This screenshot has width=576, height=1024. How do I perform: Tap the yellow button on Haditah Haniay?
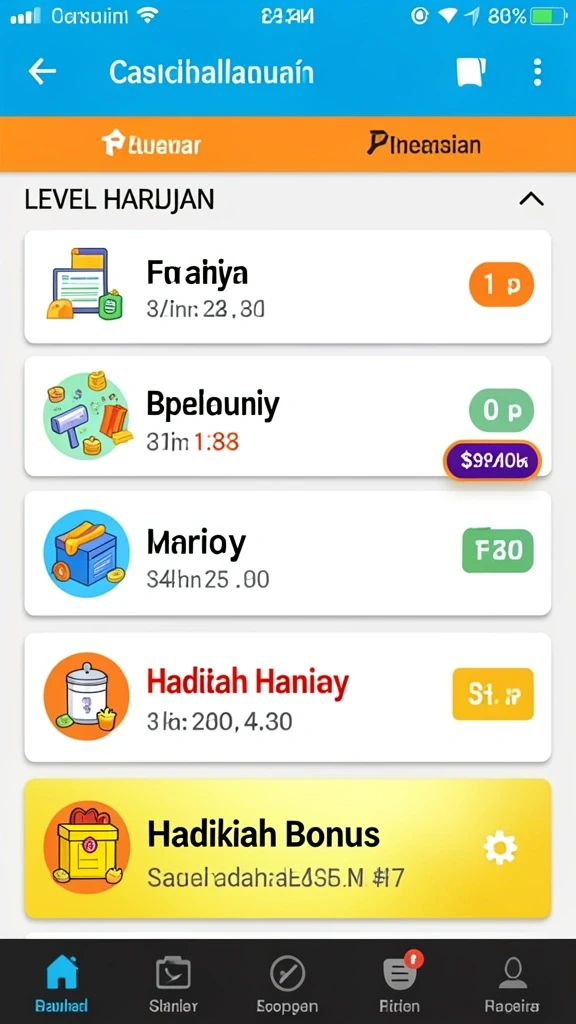click(x=493, y=694)
